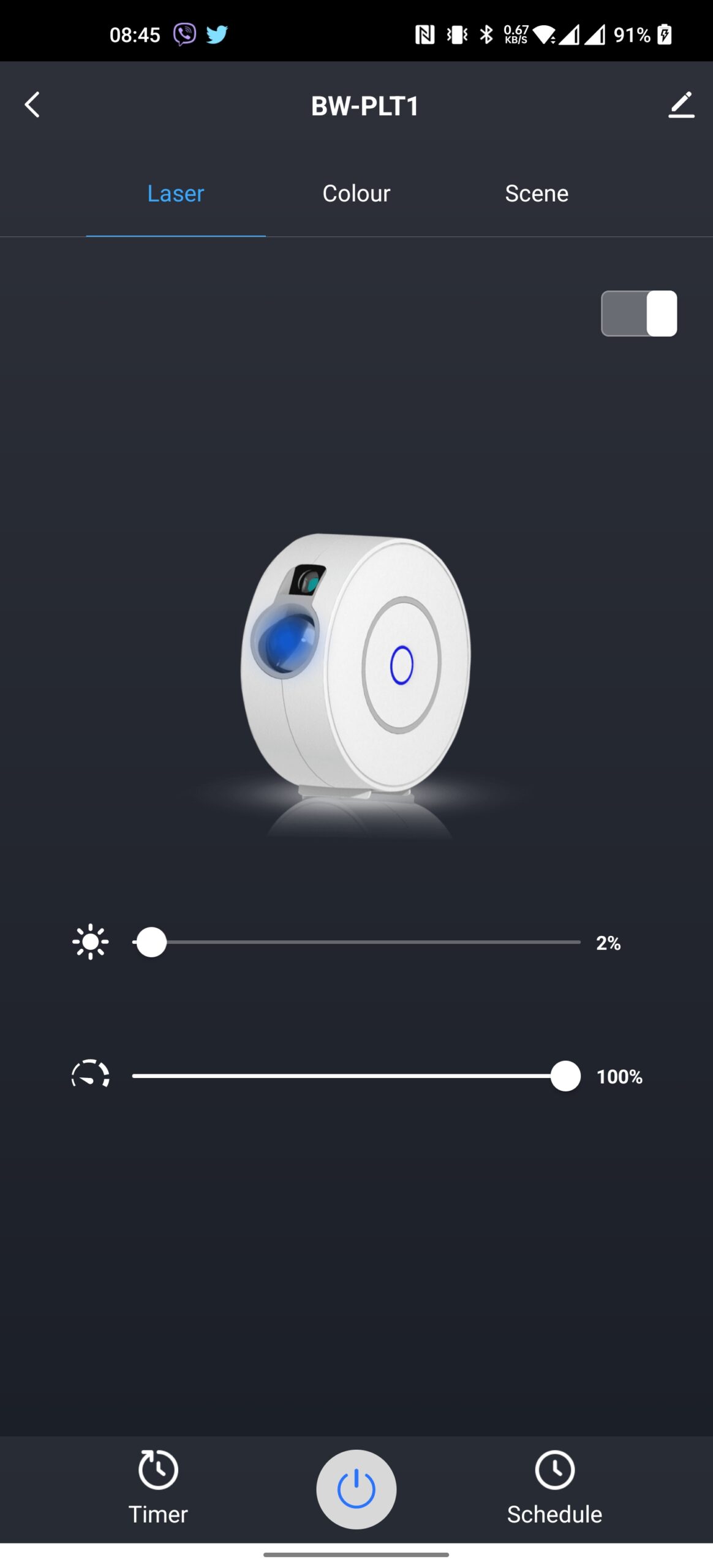Image resolution: width=713 pixels, height=1568 pixels.
Task: Switch to the Scene tab
Action: coord(537,194)
